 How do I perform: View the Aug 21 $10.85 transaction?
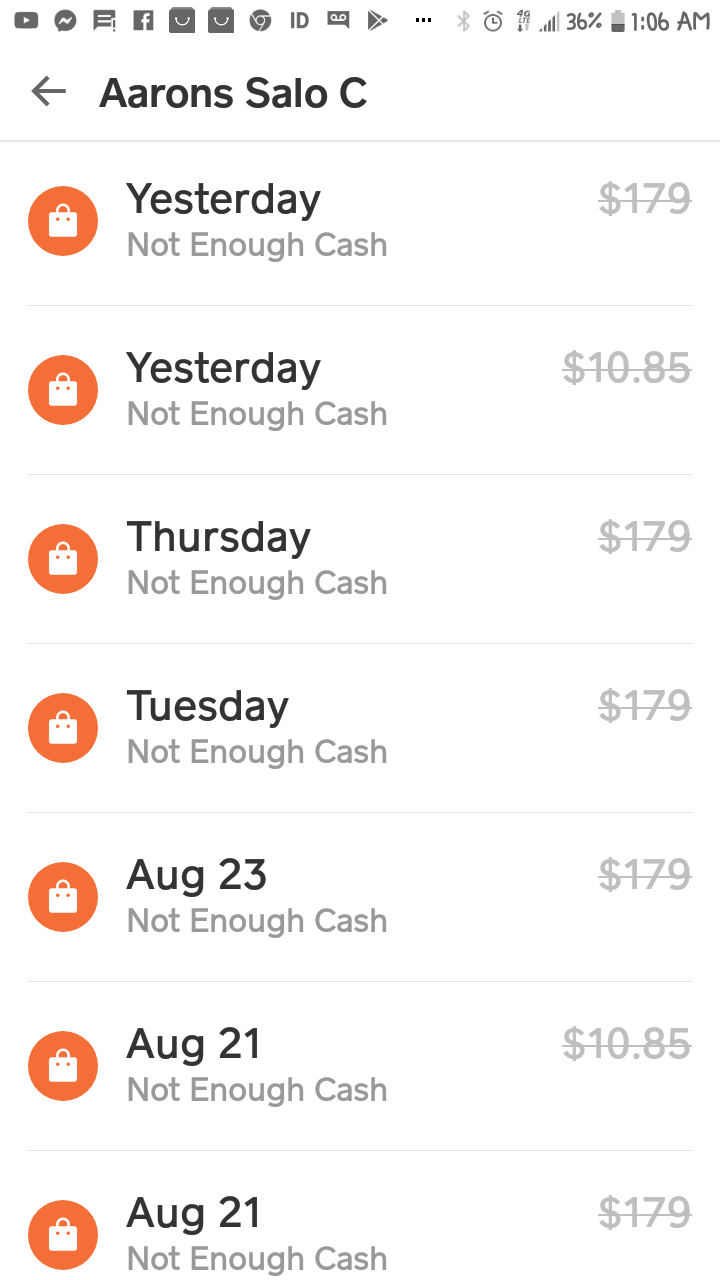click(x=360, y=1066)
